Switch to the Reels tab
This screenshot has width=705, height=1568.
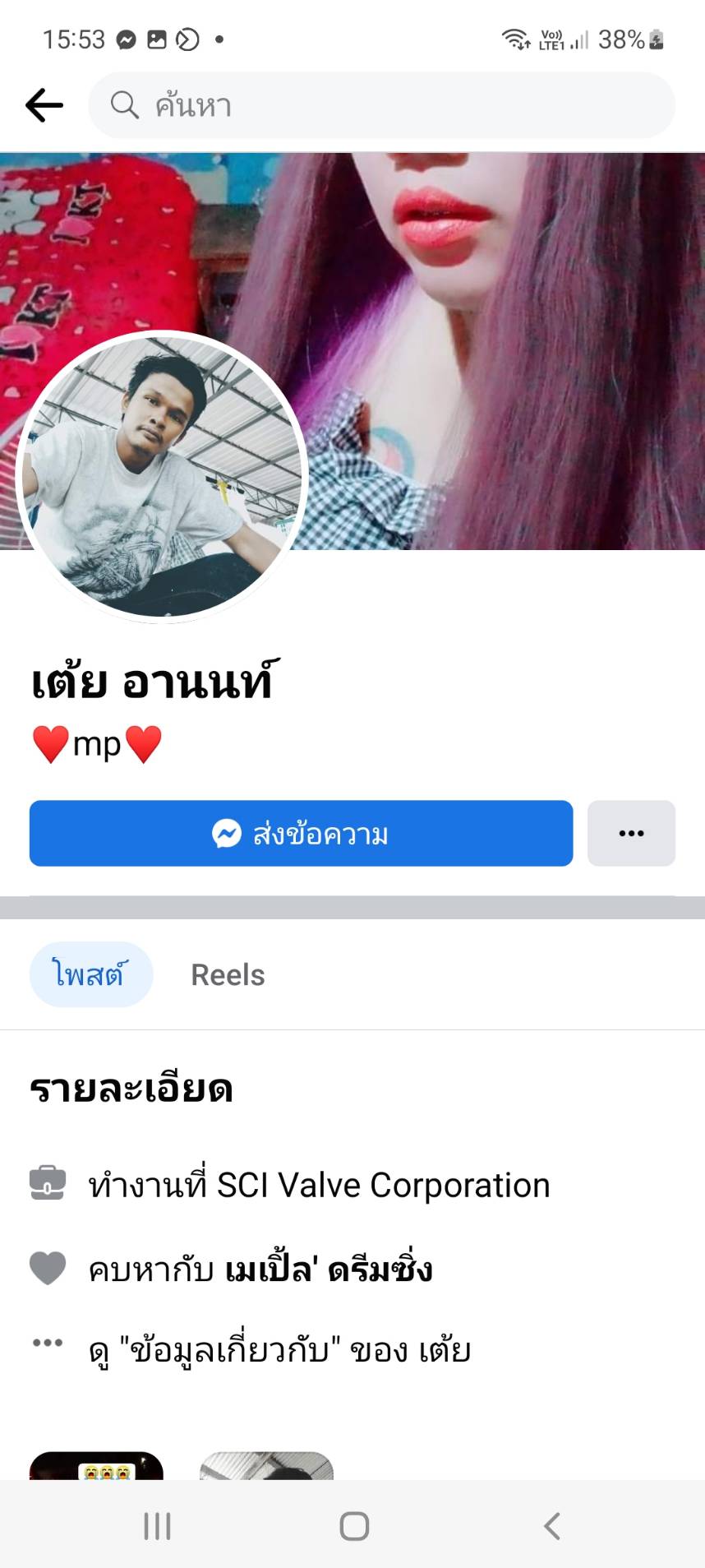228,974
